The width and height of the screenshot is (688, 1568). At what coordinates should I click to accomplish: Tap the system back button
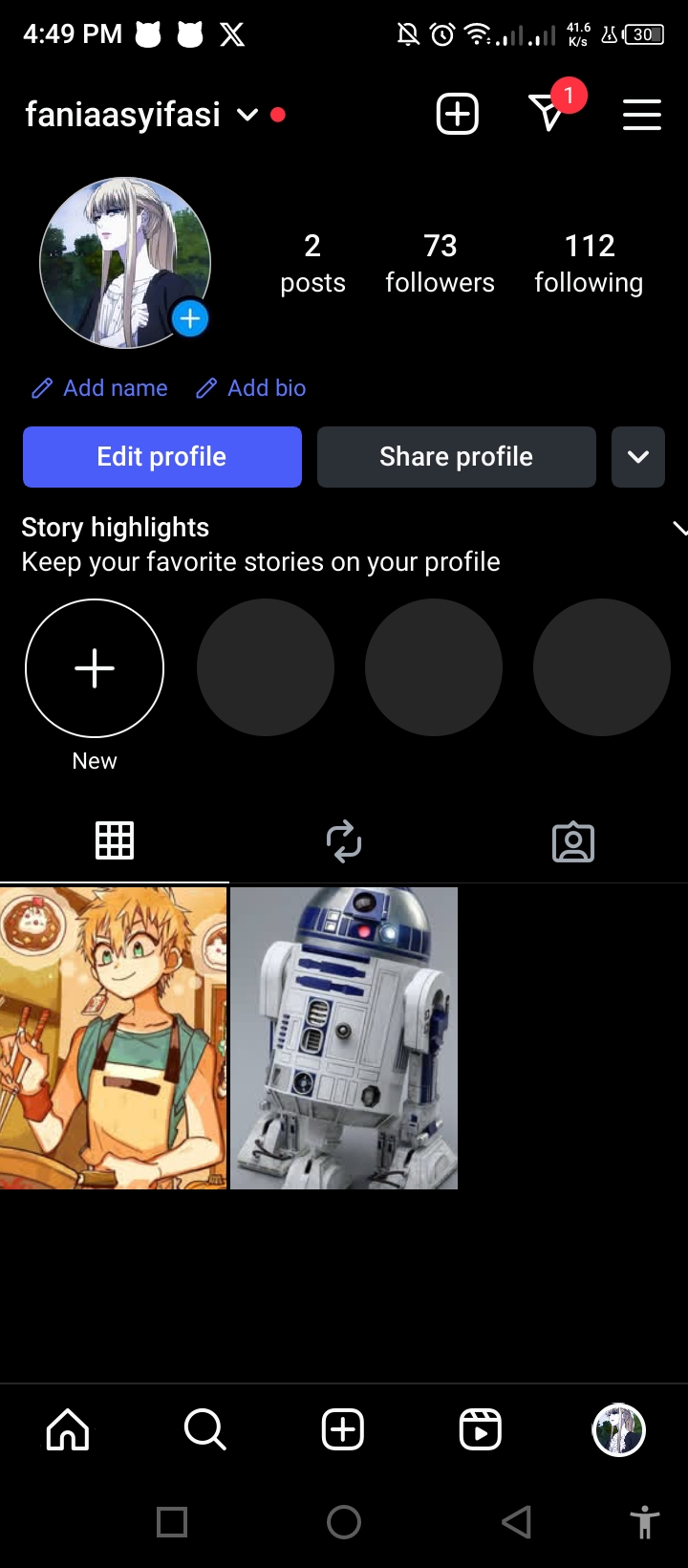(x=516, y=1522)
